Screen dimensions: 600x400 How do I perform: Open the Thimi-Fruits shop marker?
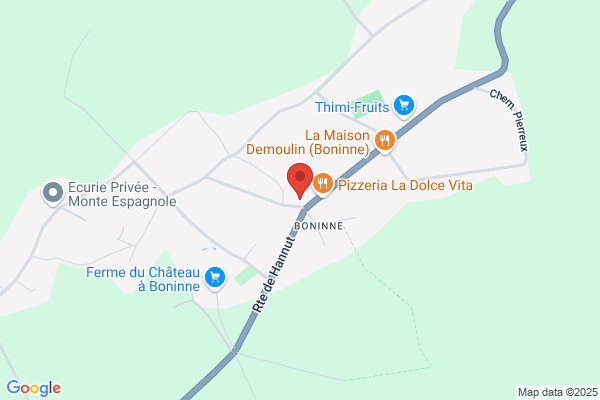(404, 106)
